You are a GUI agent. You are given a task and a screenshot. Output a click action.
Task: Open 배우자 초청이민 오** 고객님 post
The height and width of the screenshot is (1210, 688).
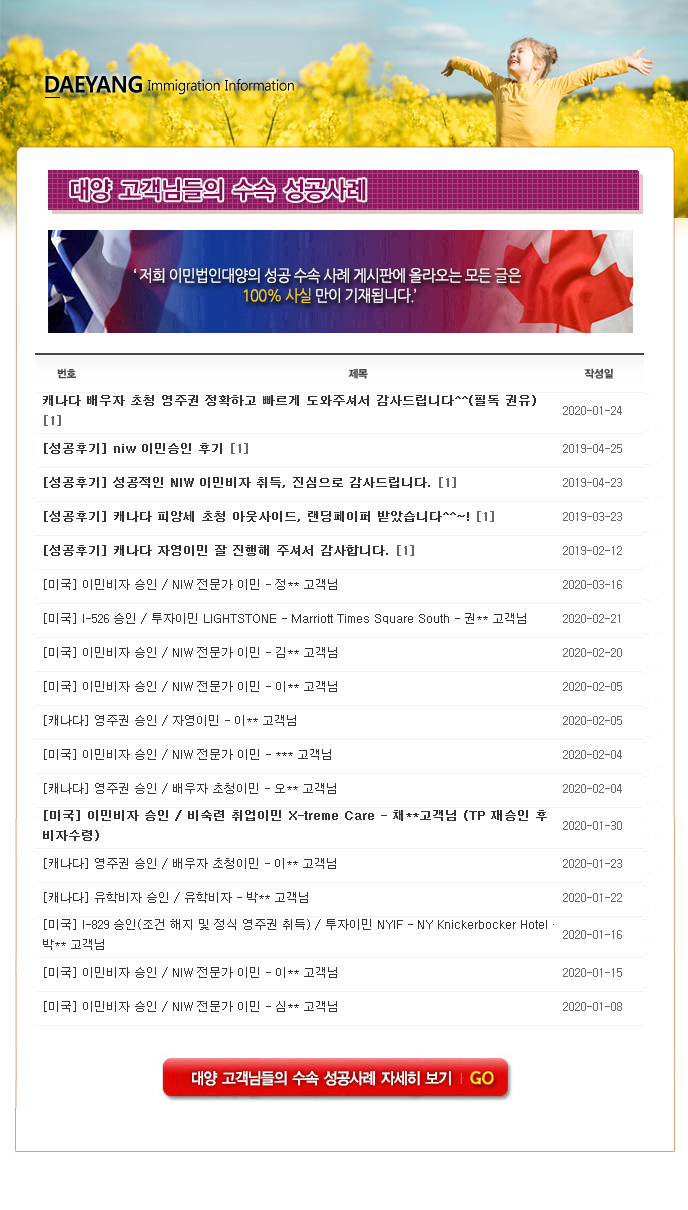point(190,788)
